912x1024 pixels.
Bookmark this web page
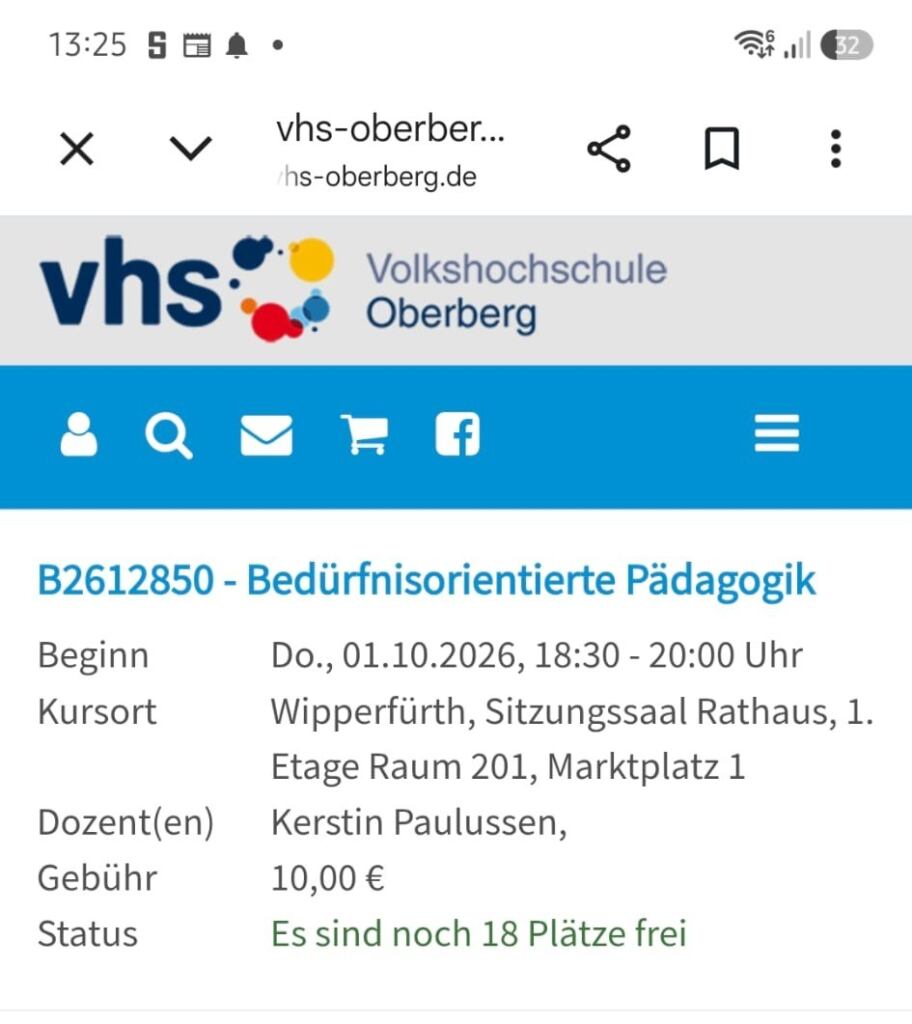[722, 149]
